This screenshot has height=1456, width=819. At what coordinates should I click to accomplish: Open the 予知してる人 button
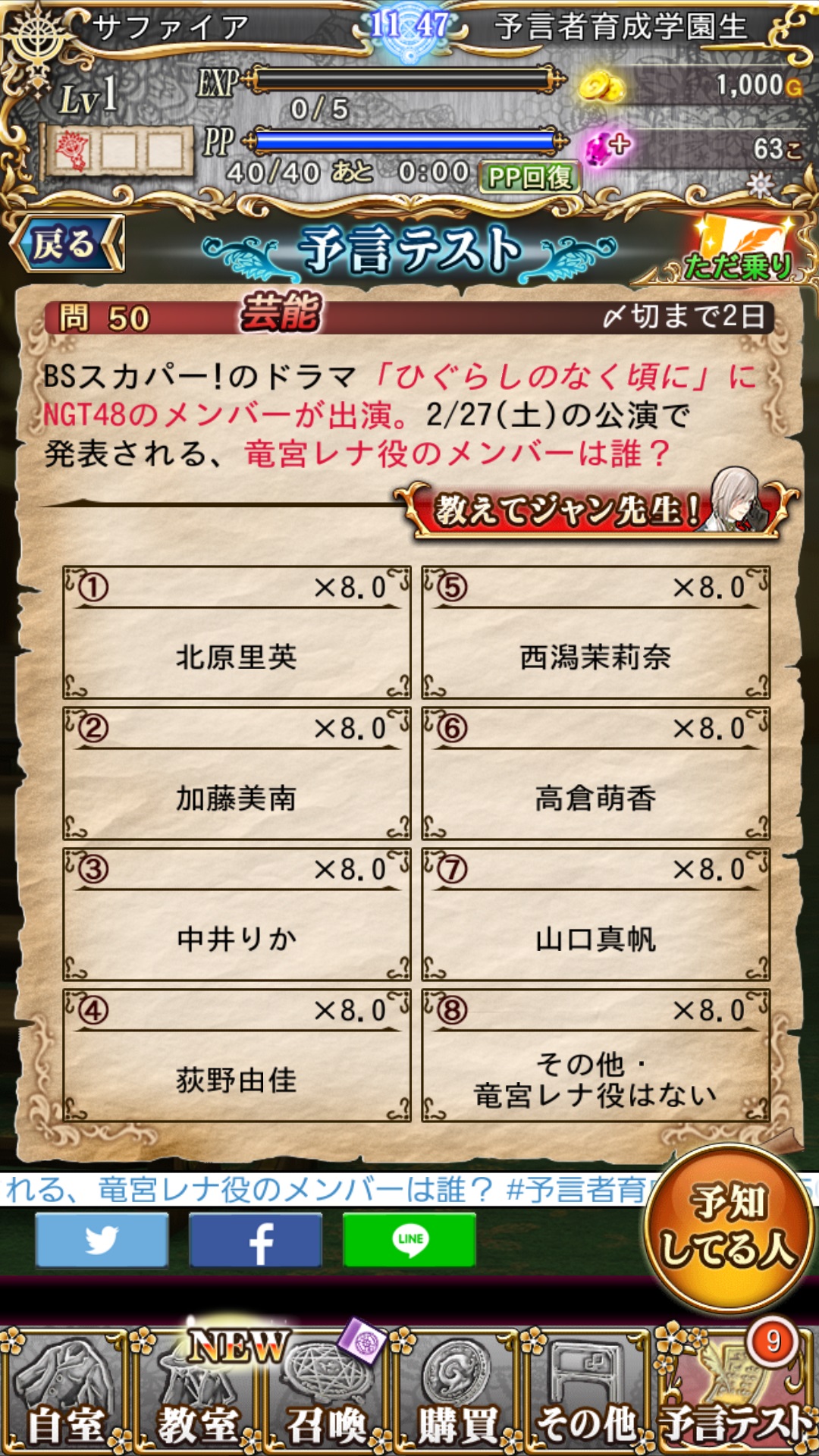(729, 1227)
